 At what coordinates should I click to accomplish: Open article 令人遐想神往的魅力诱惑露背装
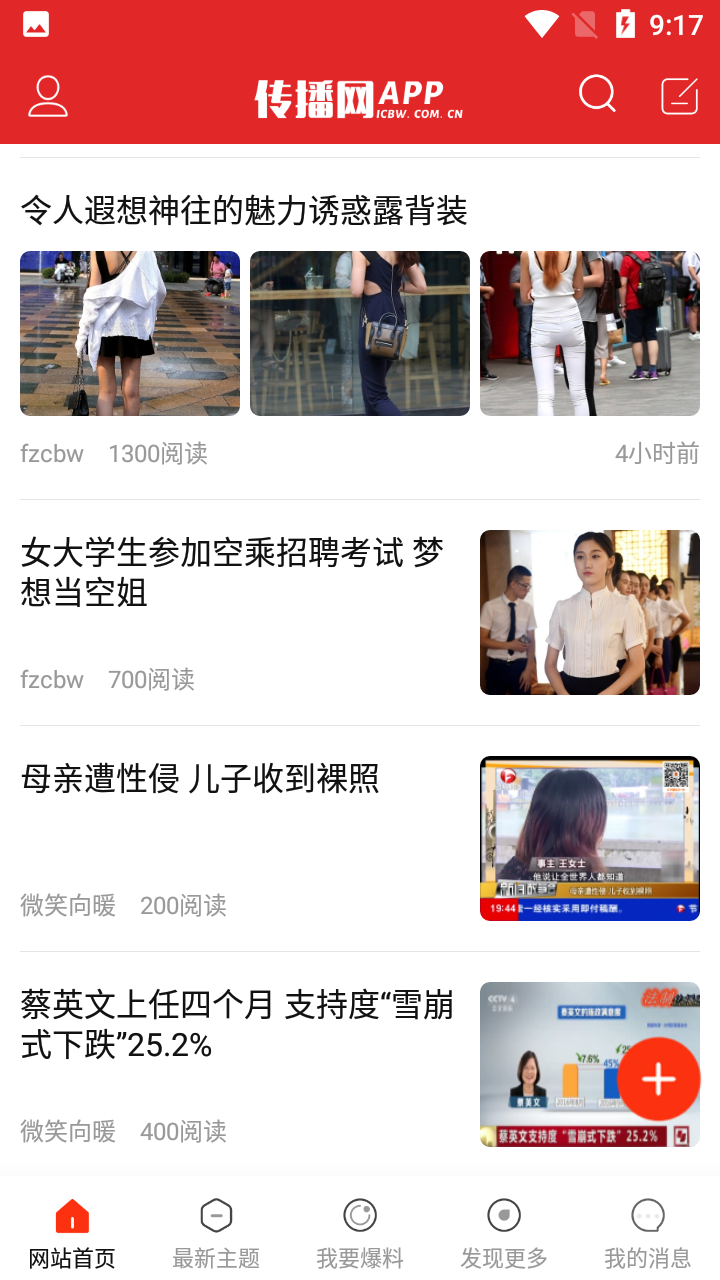pyautogui.click(x=244, y=211)
